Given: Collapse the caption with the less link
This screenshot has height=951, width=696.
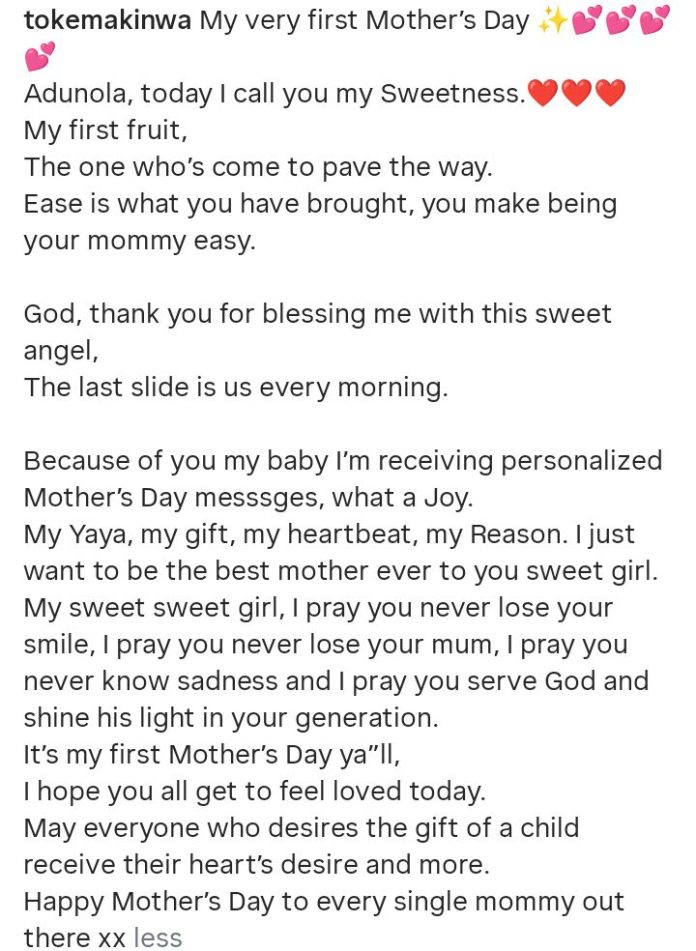Looking at the screenshot, I should click(x=158, y=937).
